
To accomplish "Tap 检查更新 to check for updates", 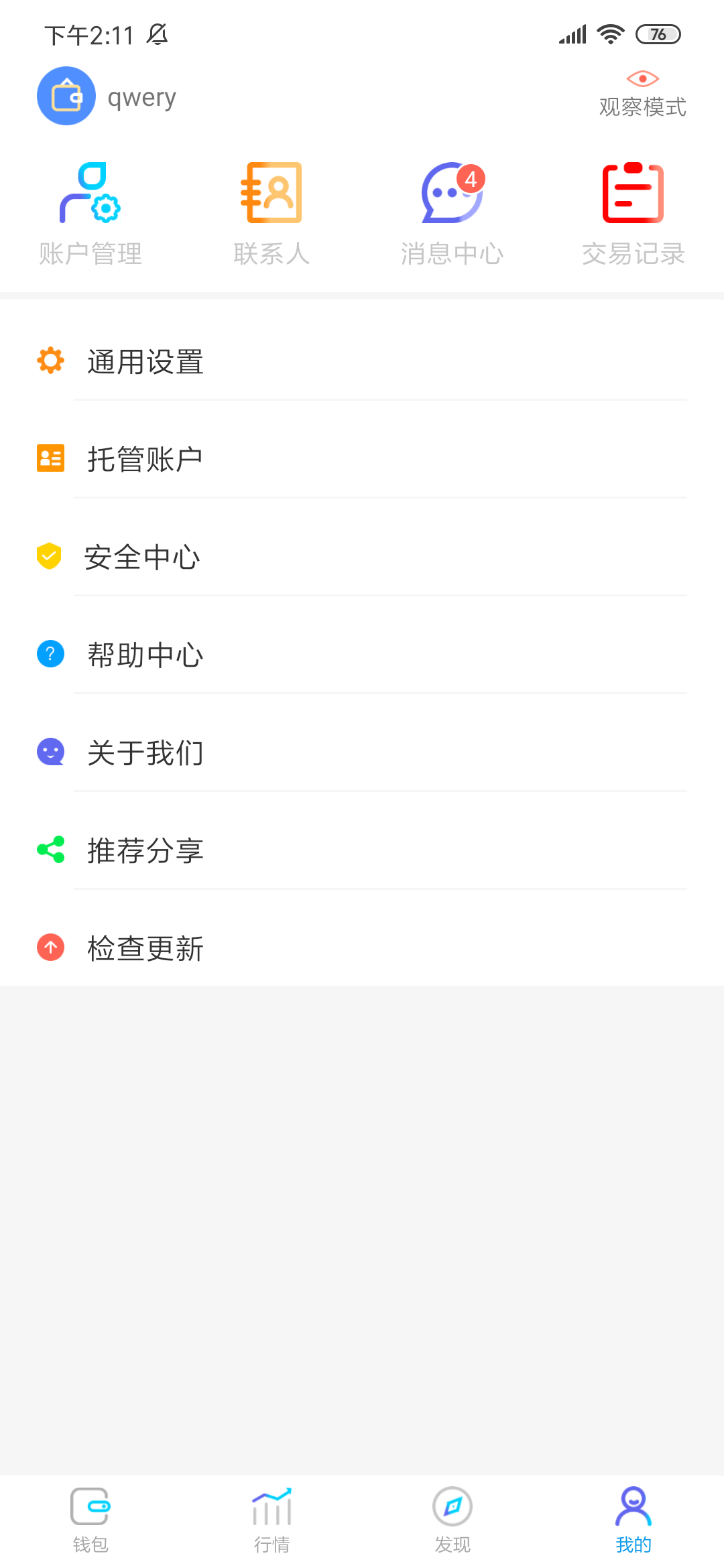I will click(362, 948).
